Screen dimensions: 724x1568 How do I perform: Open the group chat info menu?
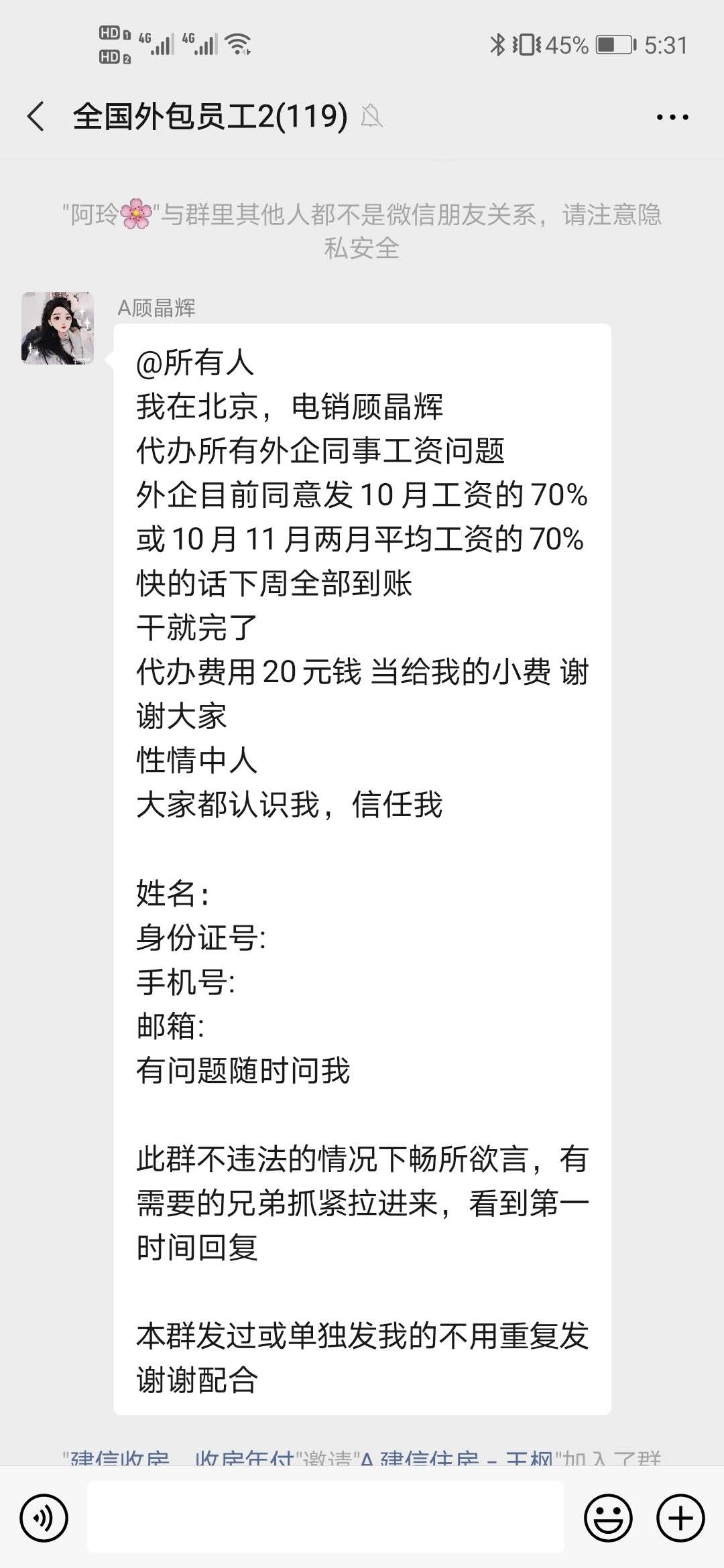pos(672,117)
